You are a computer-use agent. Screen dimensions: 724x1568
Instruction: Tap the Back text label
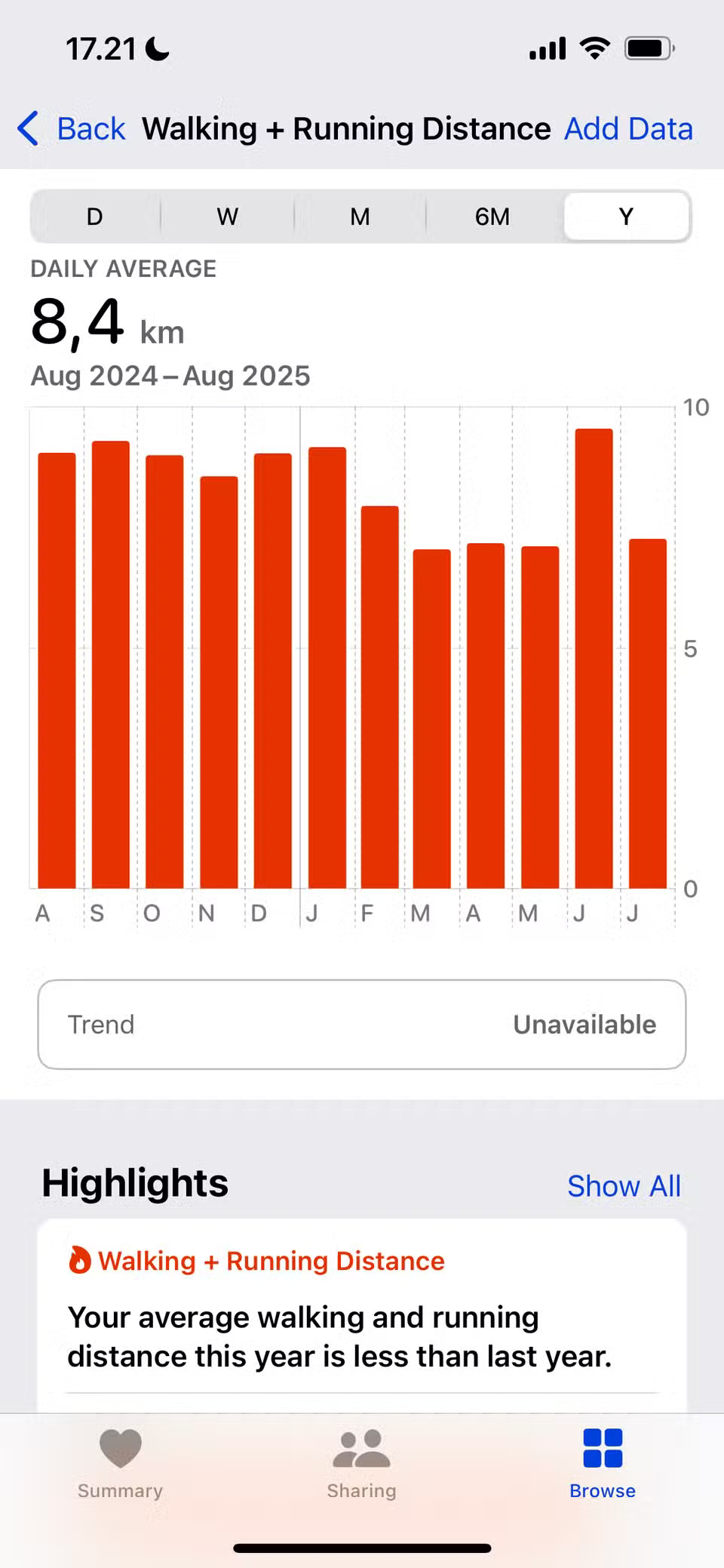(x=90, y=128)
